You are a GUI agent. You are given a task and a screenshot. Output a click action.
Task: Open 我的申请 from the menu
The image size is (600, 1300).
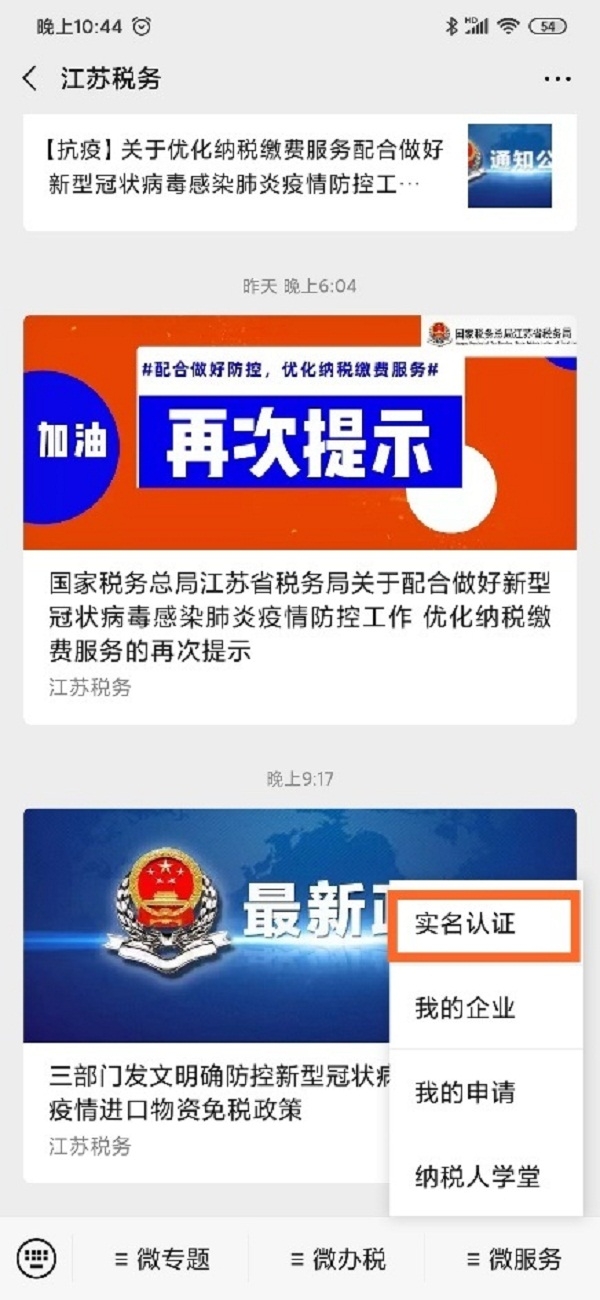coord(484,1092)
